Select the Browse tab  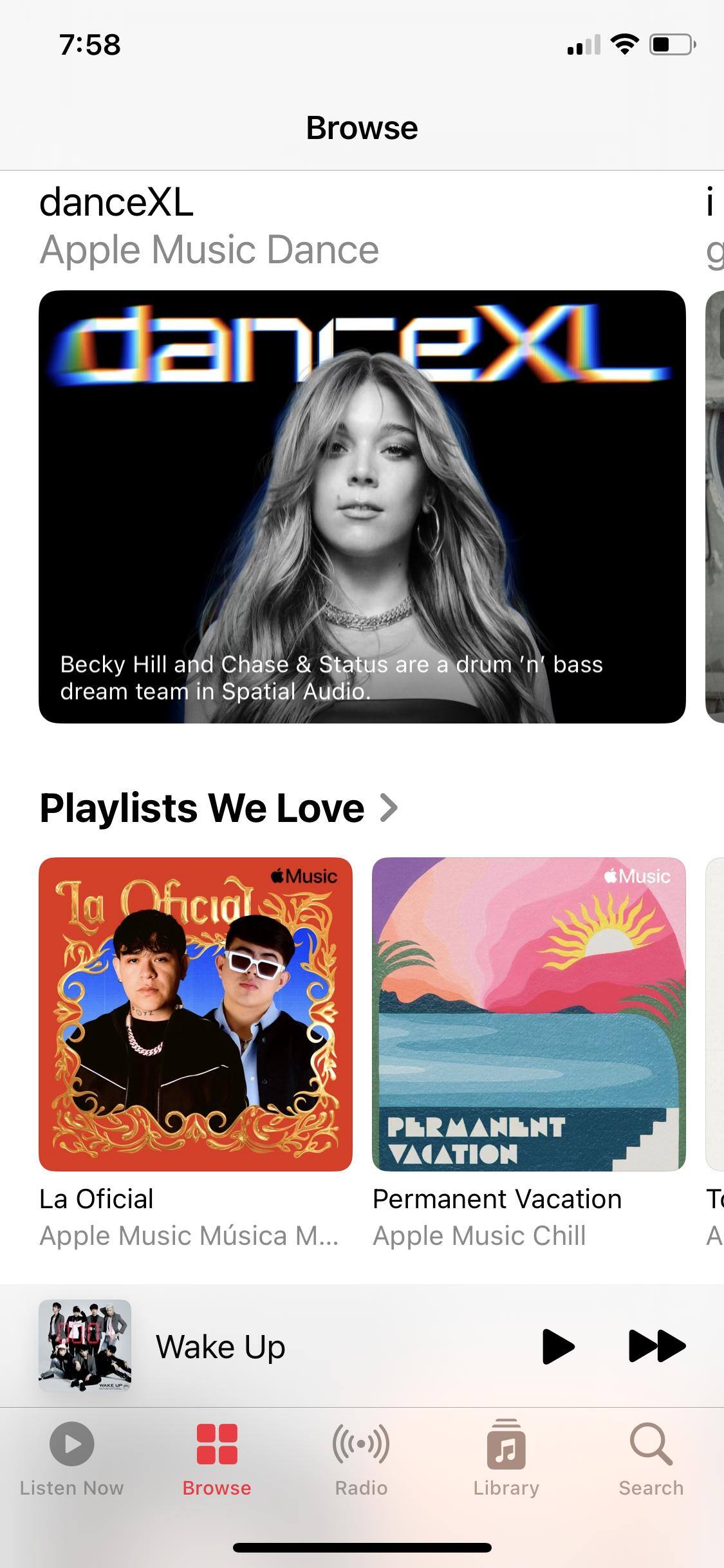pyautogui.click(x=217, y=1459)
